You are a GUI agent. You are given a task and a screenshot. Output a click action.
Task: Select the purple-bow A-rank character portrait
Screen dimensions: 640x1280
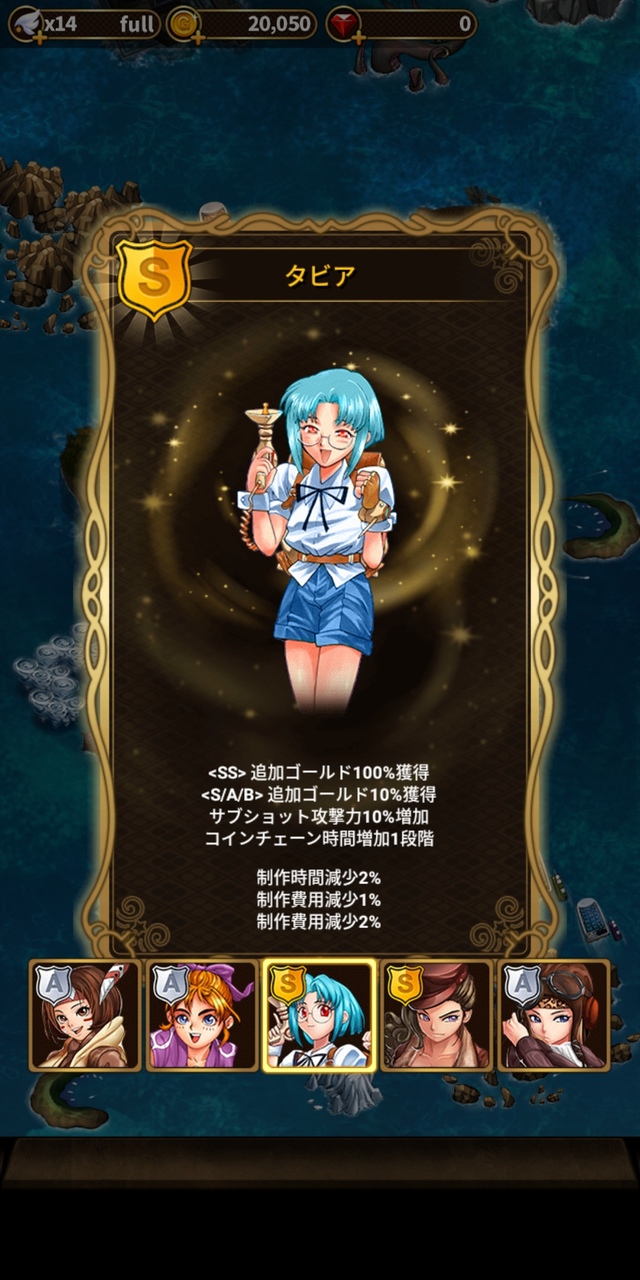pyautogui.click(x=201, y=1015)
